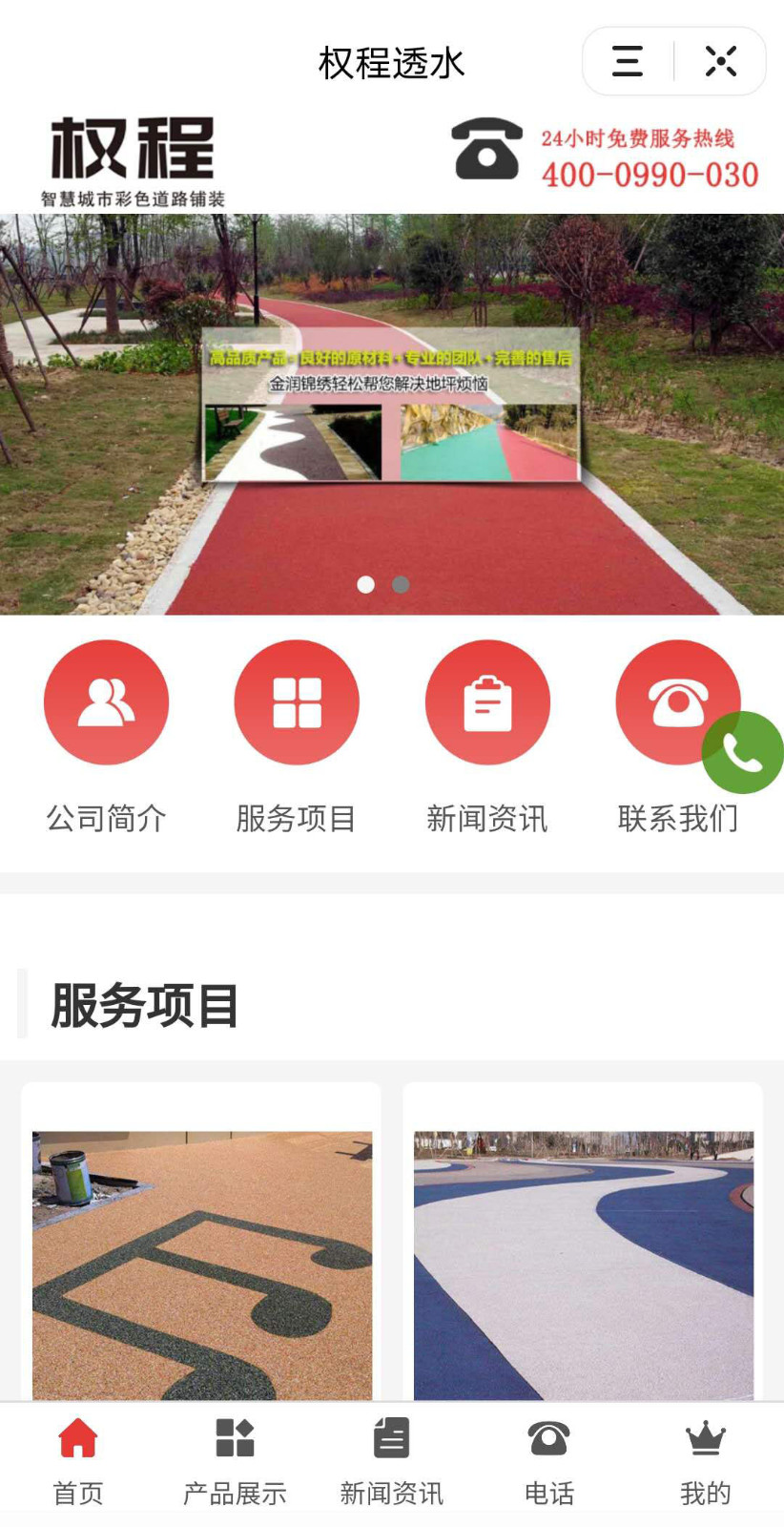Tap the red road banner image
The image size is (784, 1527).
click(x=391, y=414)
